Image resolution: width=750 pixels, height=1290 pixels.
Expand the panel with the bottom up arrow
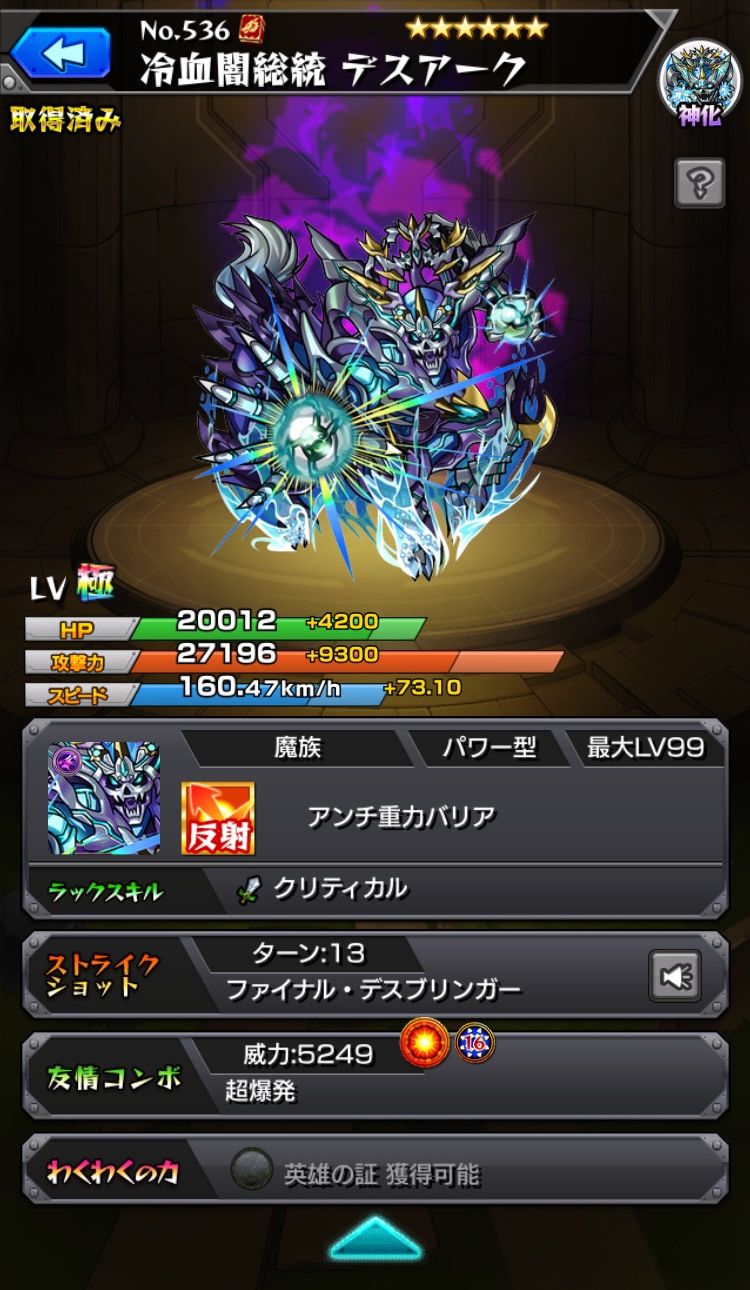point(375,1240)
